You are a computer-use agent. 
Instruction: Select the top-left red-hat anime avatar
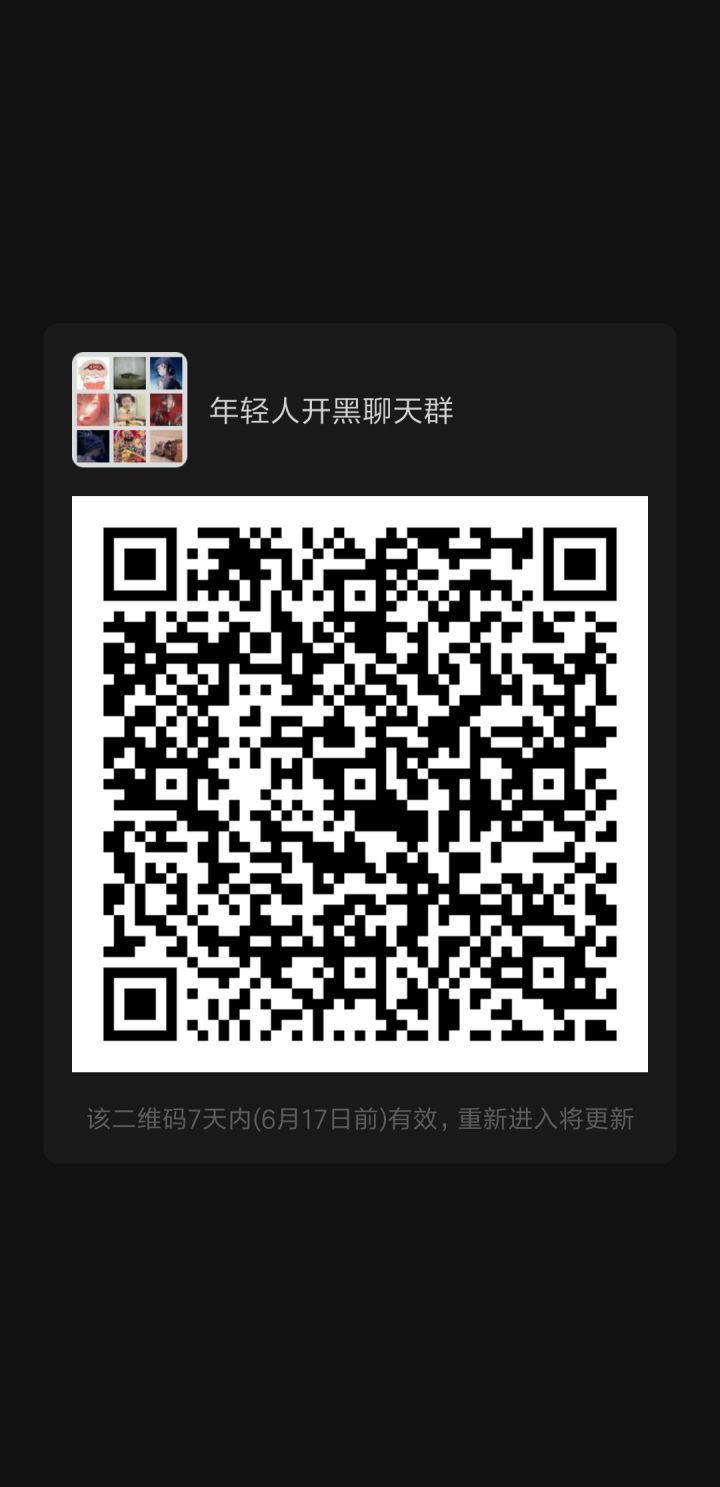tap(92, 372)
